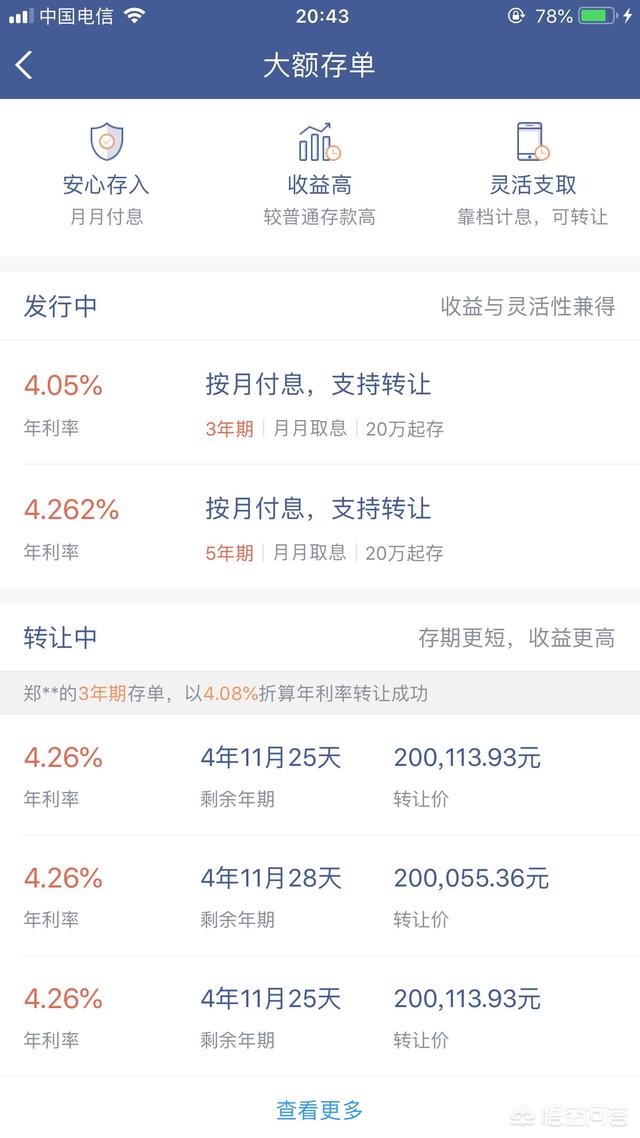Select the transfer listing priced 200,055.36元
The image size is (640, 1138).
[x=320, y=896]
